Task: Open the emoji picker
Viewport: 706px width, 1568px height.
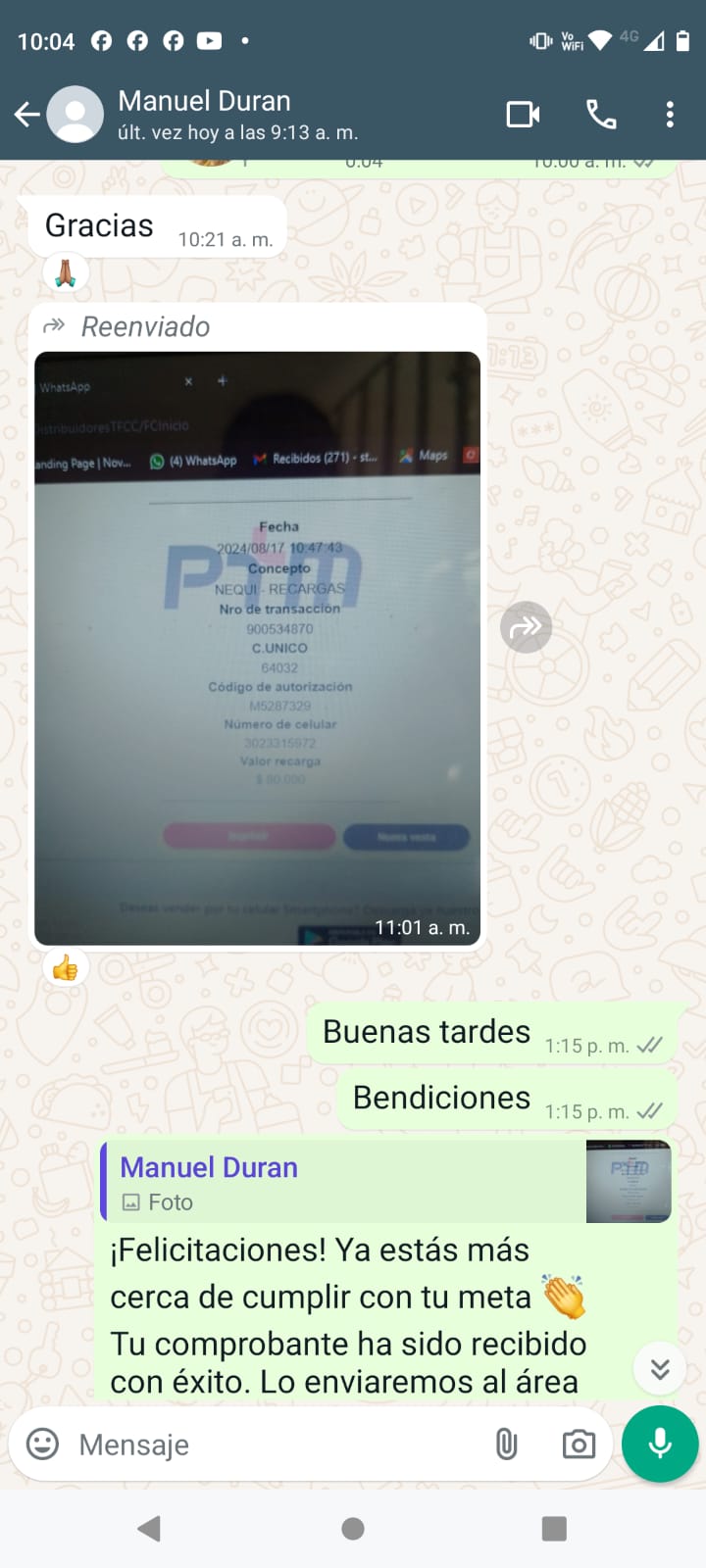Action: tap(42, 1445)
